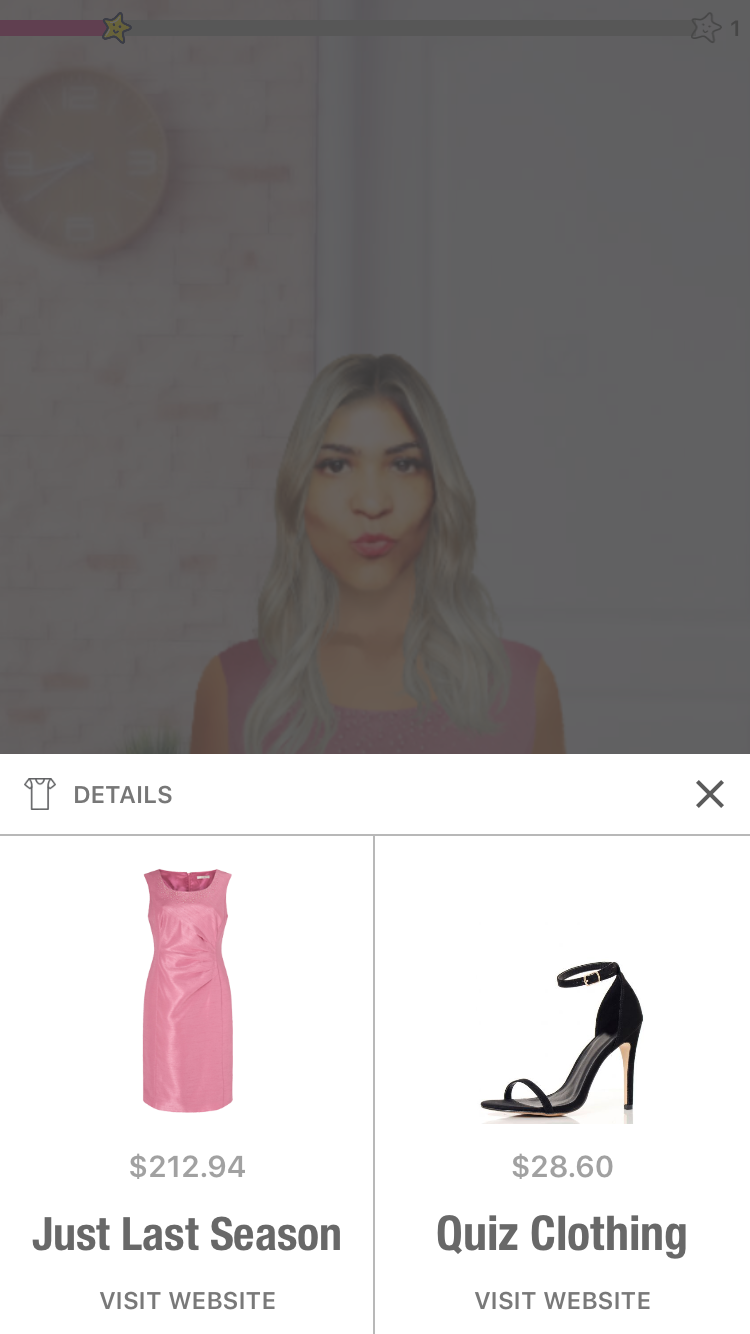Close the Details panel
Screen dimensions: 750x1334
tap(709, 794)
